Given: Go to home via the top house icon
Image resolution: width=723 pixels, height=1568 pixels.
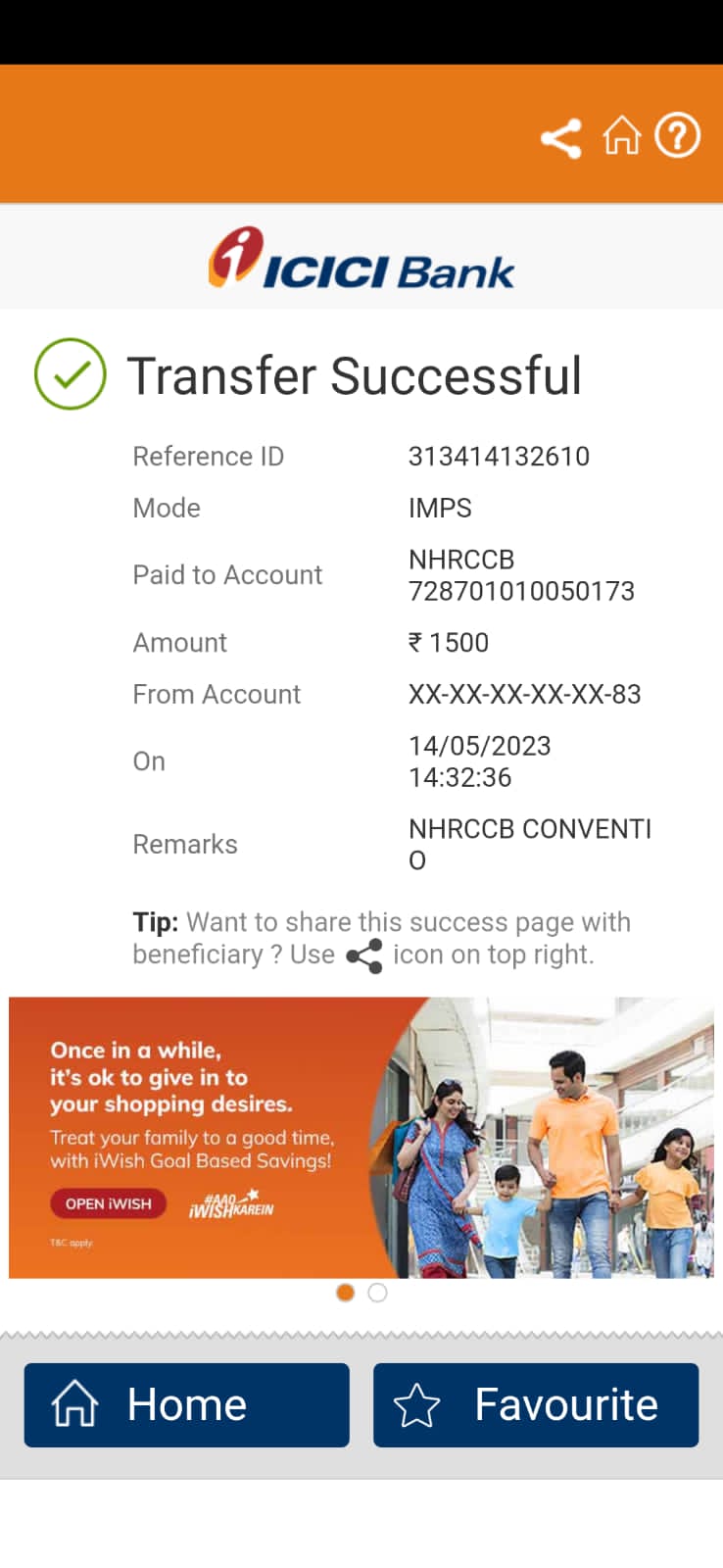Looking at the screenshot, I should point(621,136).
